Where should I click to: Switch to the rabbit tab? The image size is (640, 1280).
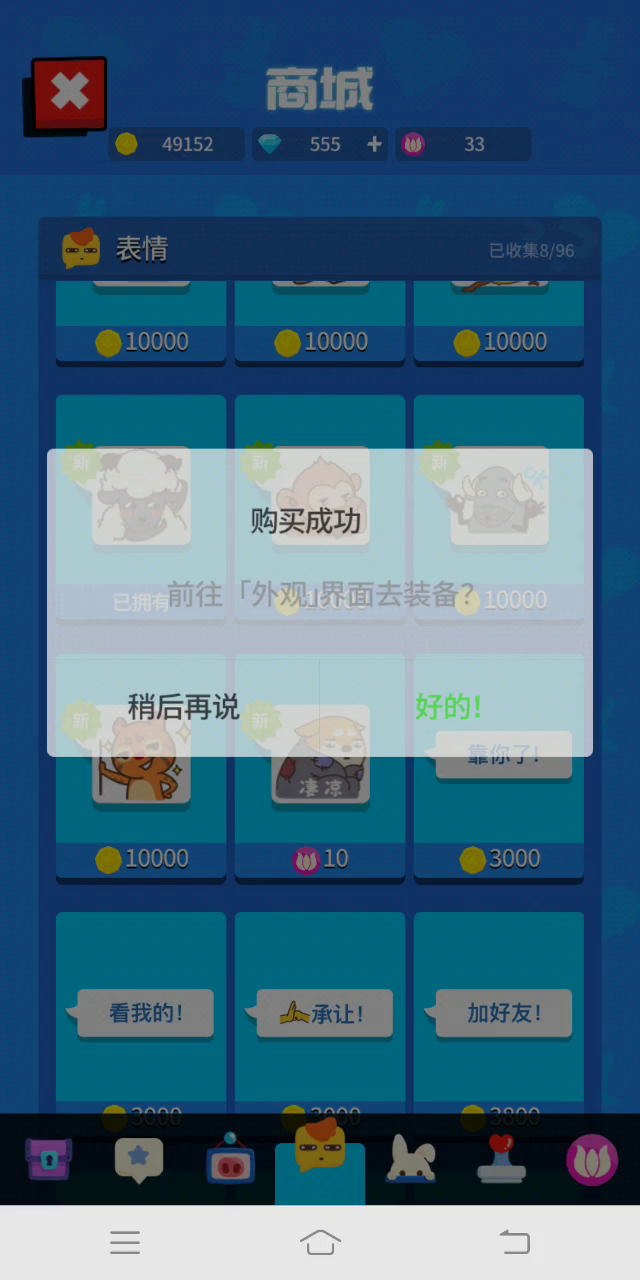point(411,1160)
